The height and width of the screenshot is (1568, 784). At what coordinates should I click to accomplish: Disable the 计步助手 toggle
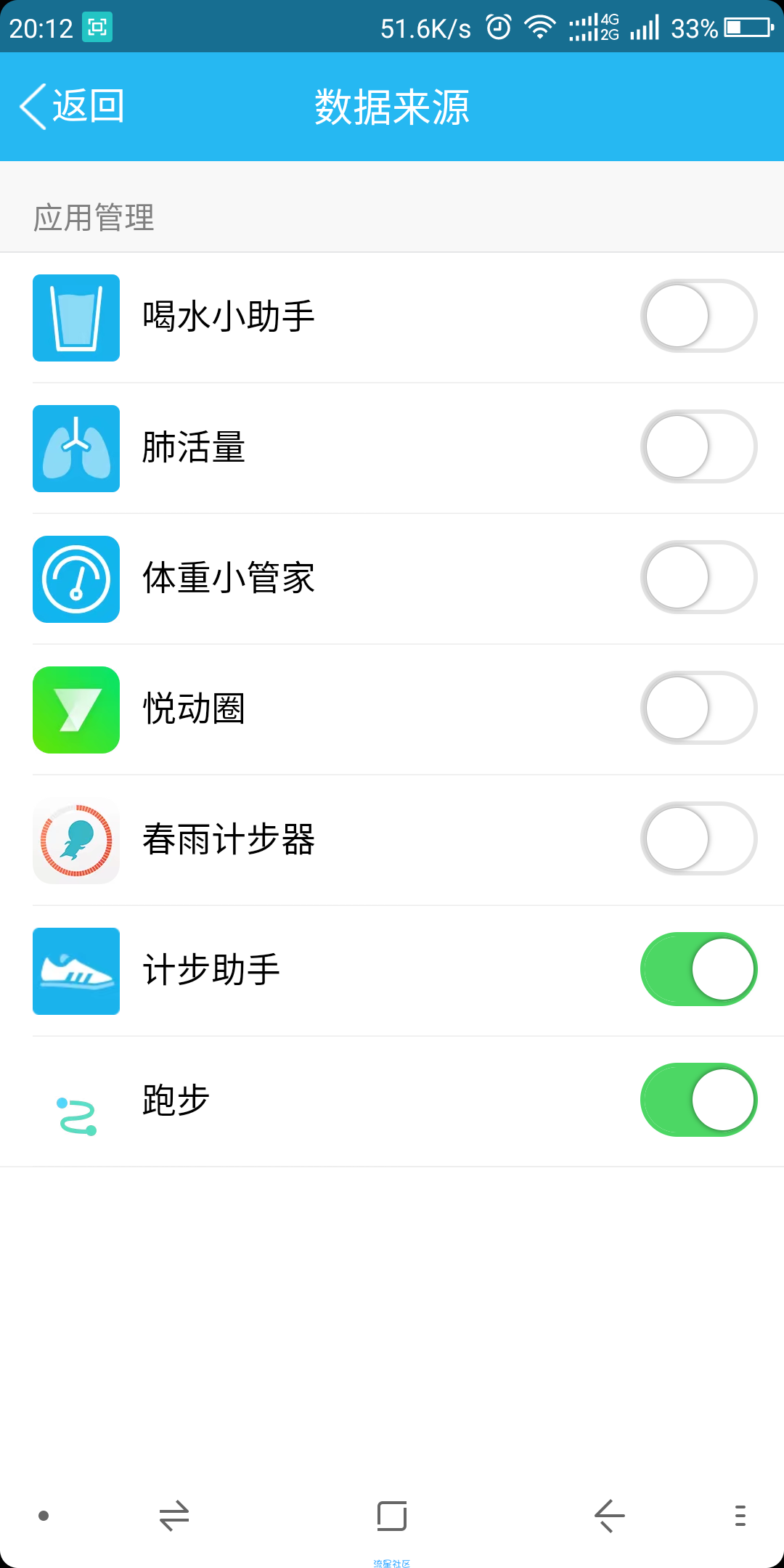coord(698,970)
